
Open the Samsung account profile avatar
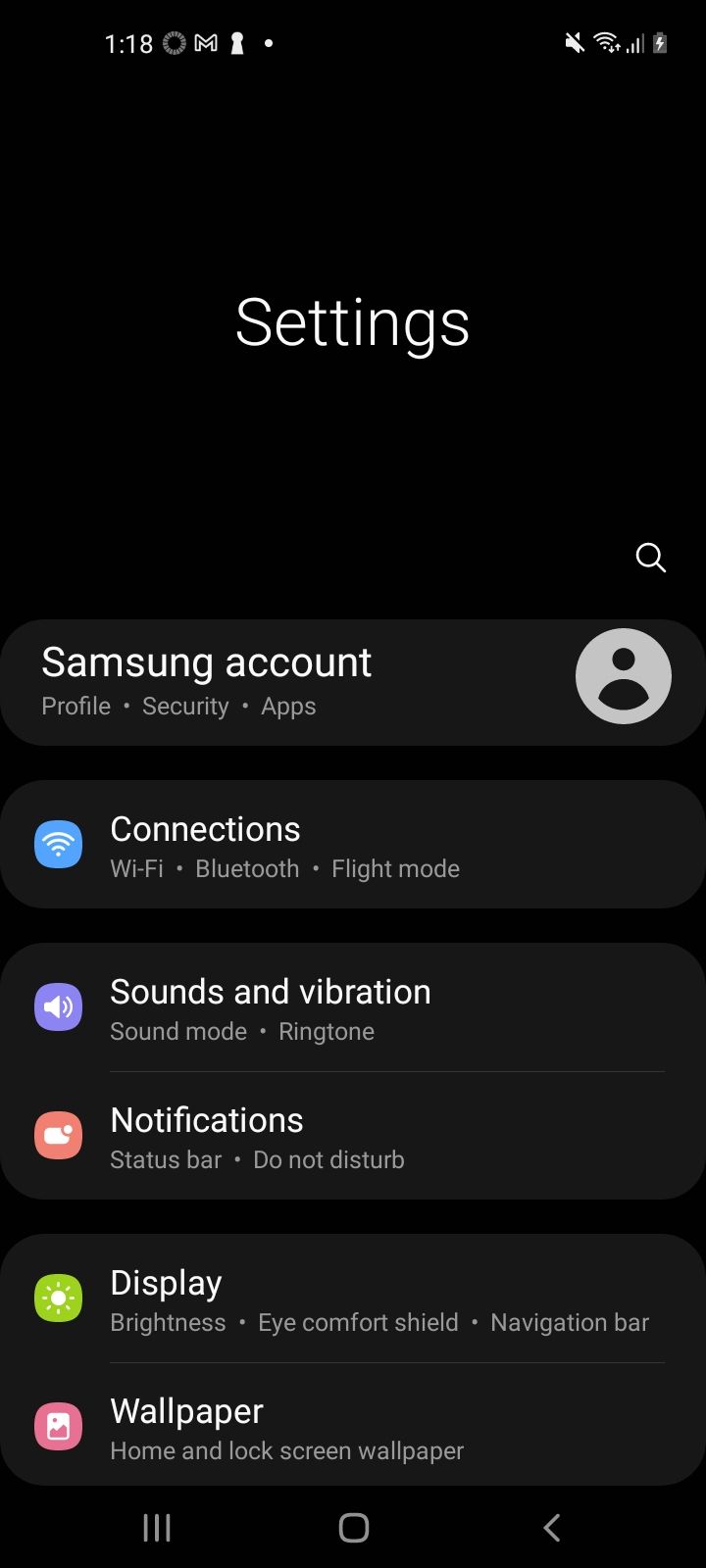pos(623,676)
